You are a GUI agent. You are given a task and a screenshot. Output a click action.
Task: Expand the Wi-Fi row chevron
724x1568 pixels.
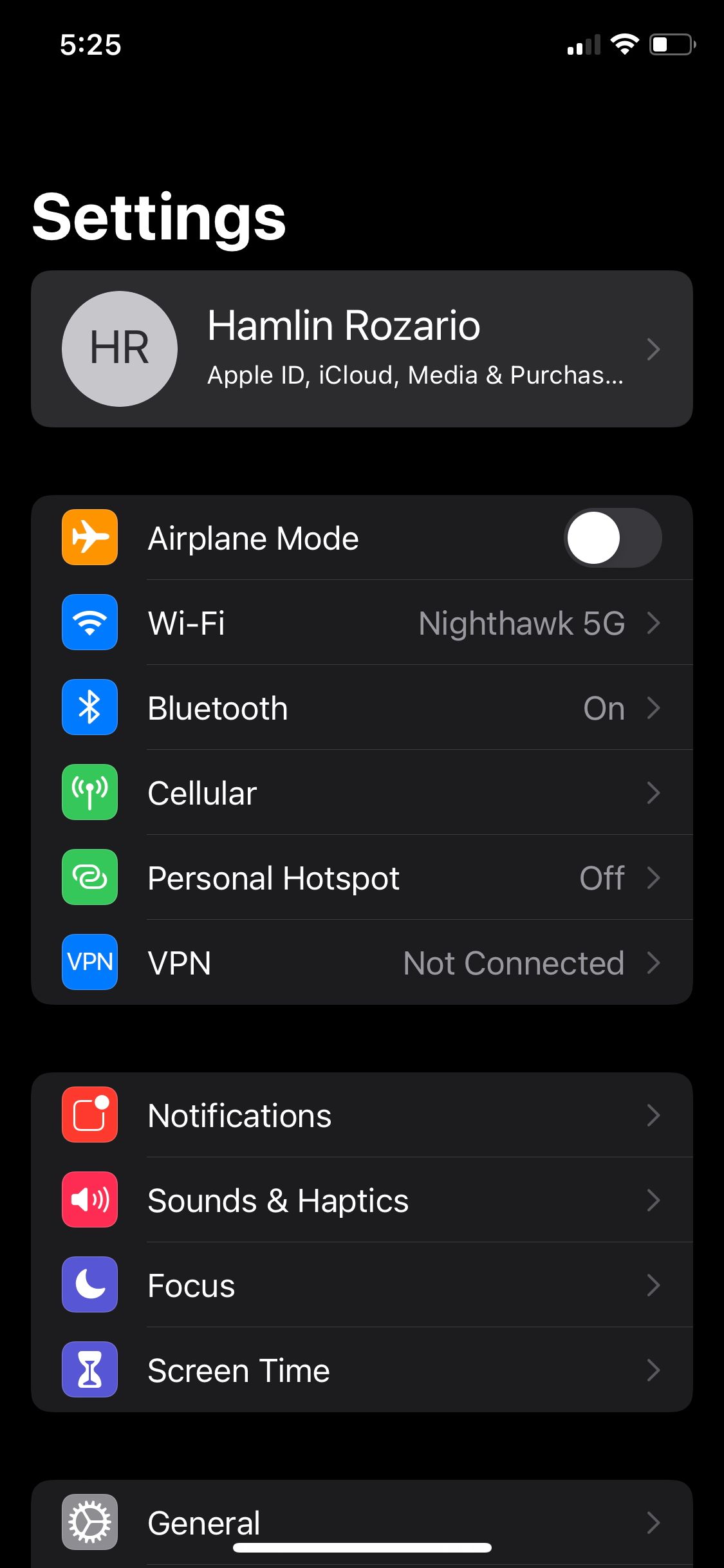[x=654, y=622]
